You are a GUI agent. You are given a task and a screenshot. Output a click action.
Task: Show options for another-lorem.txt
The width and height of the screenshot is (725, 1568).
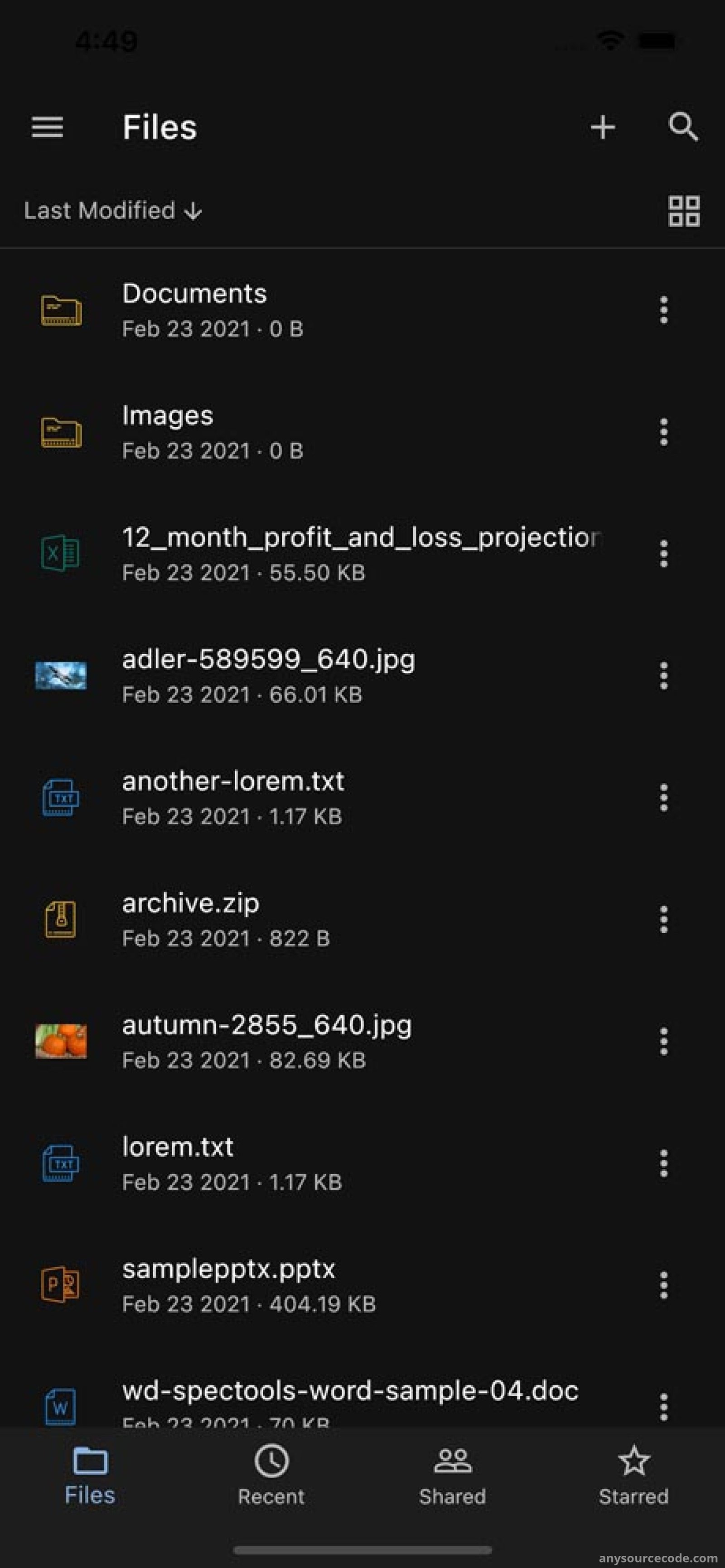point(663,797)
